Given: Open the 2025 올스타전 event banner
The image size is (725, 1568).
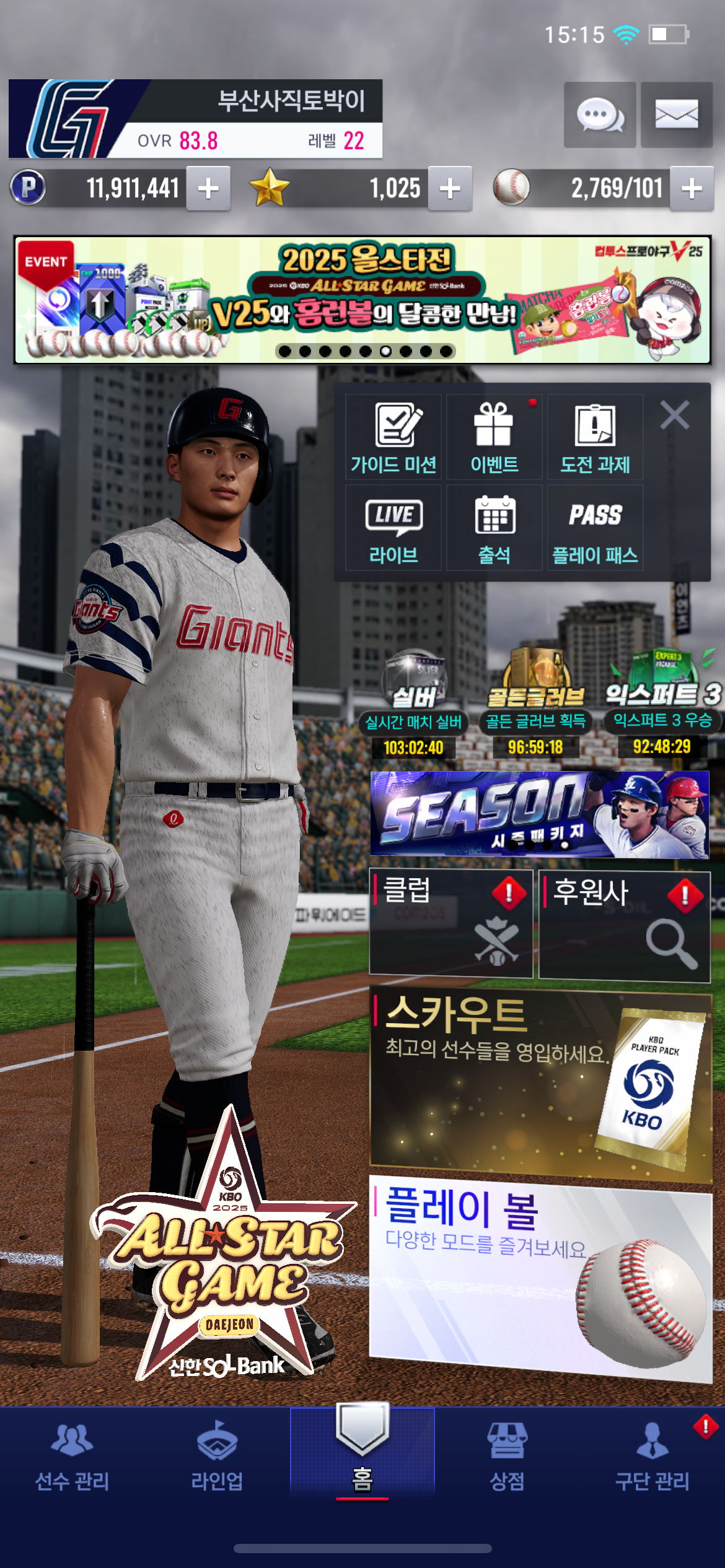Looking at the screenshot, I should (x=362, y=300).
